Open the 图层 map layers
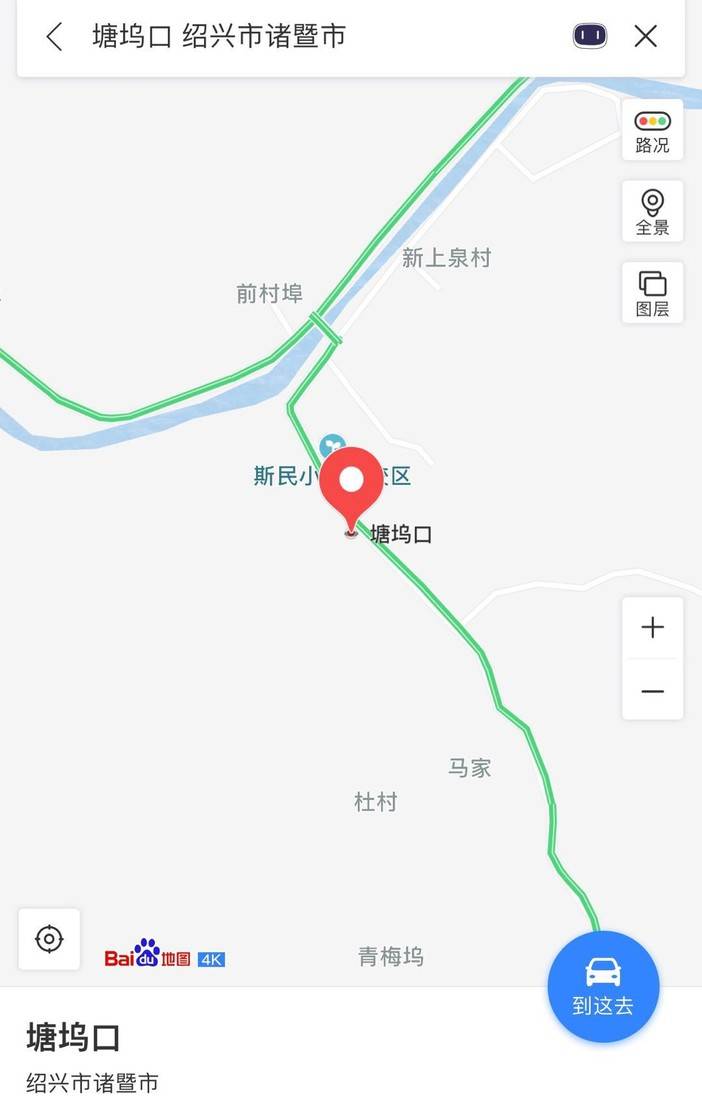The width and height of the screenshot is (702, 1096). tap(652, 293)
